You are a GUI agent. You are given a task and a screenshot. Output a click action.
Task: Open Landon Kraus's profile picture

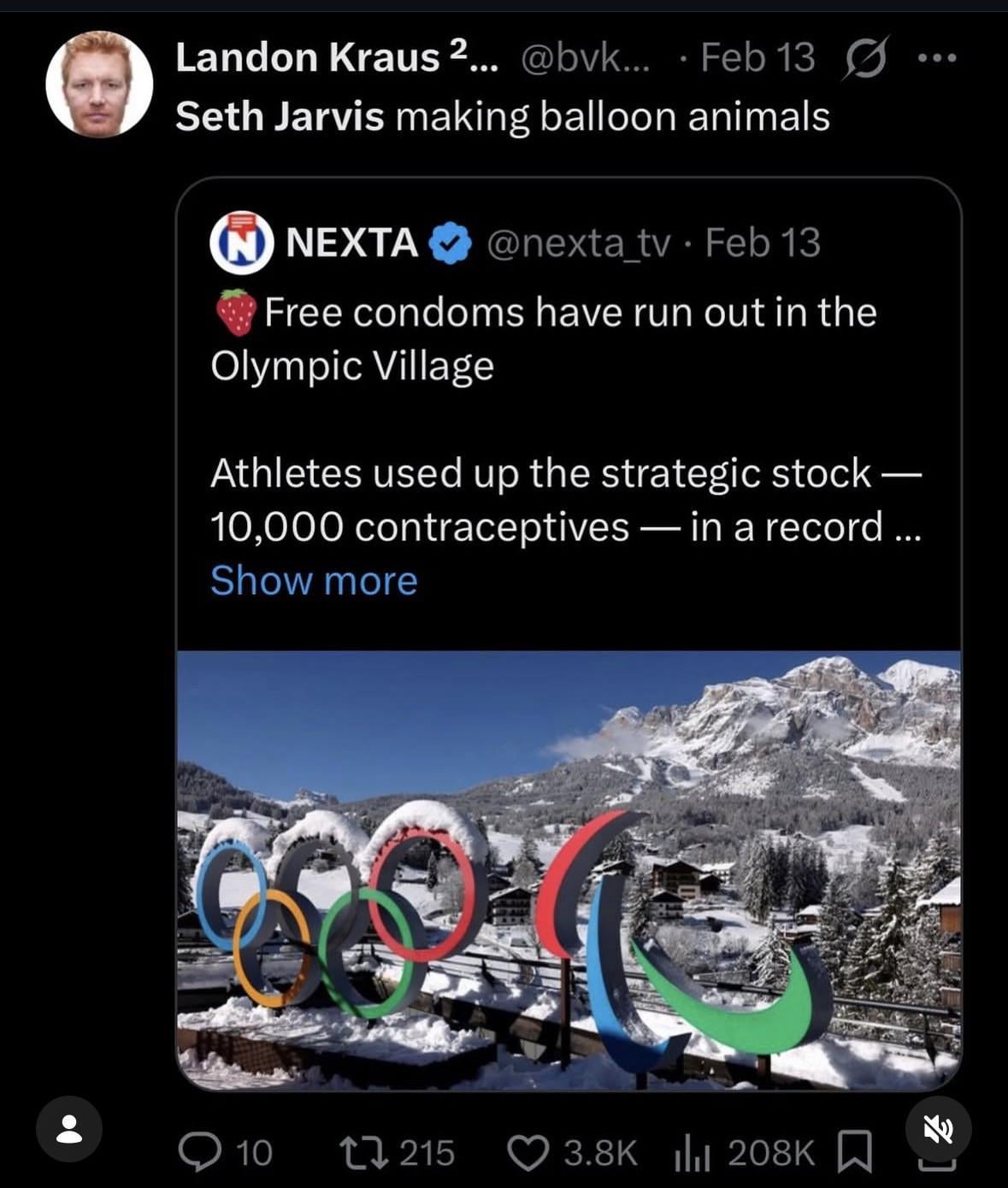(x=98, y=85)
